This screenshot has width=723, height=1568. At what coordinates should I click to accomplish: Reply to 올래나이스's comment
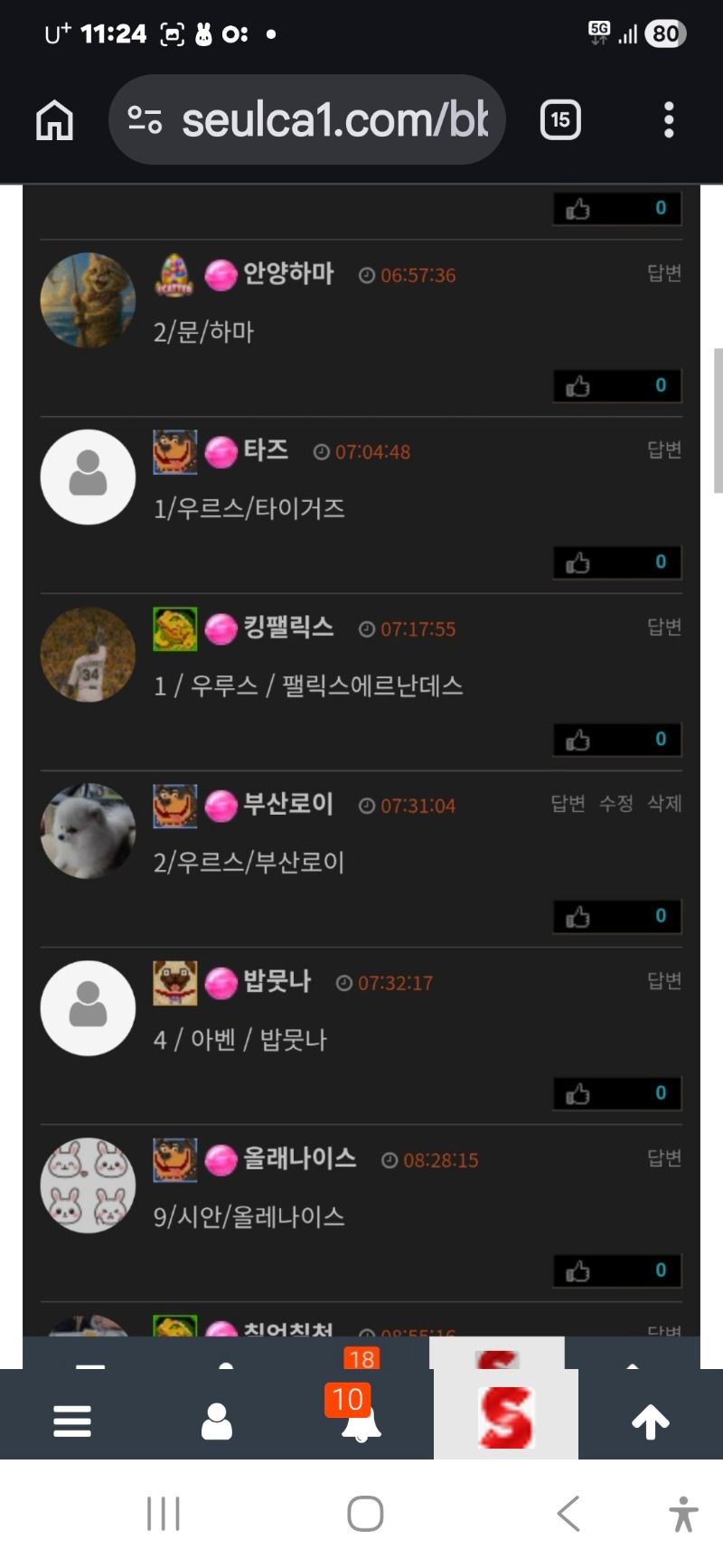click(x=664, y=1157)
